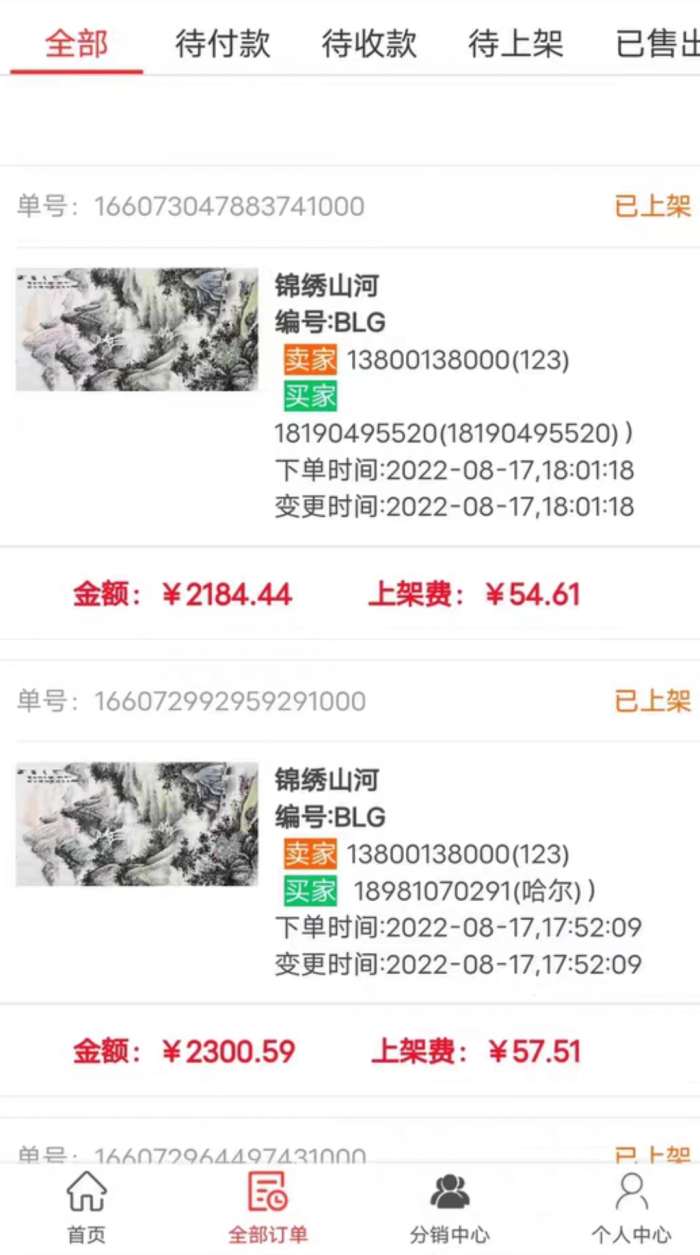
Task: Go to 首页 in bottom navigation
Action: click(x=86, y=1208)
